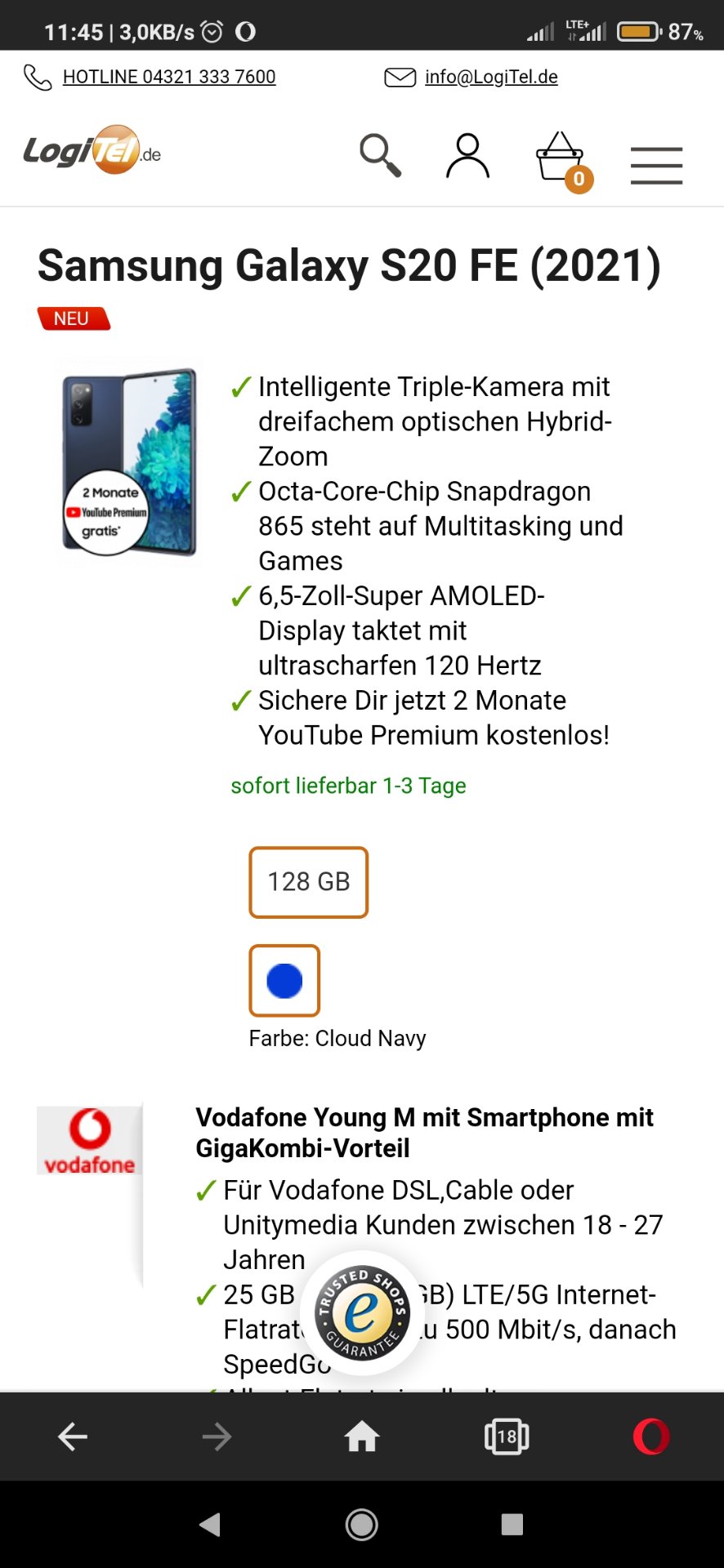724x1568 pixels.
Task: Open the user account icon
Action: (x=467, y=155)
